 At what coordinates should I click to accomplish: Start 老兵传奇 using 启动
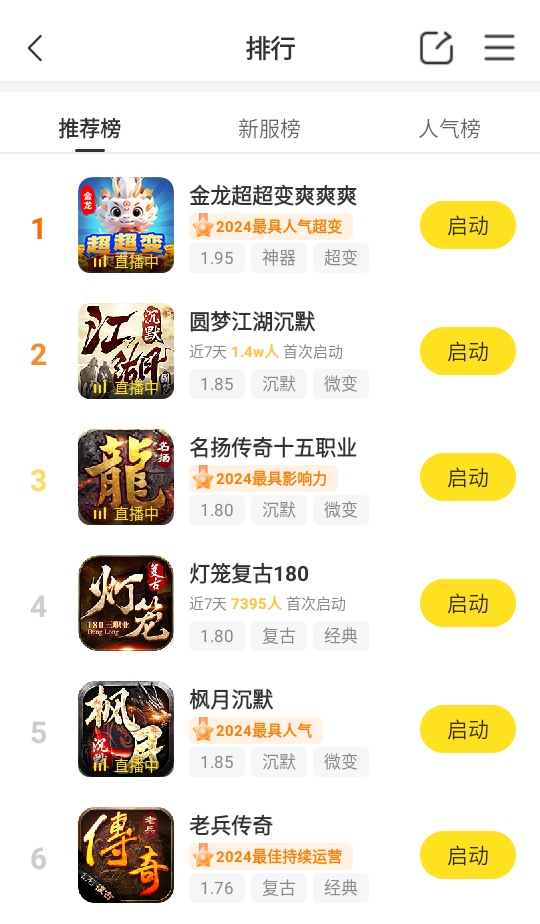click(x=468, y=856)
